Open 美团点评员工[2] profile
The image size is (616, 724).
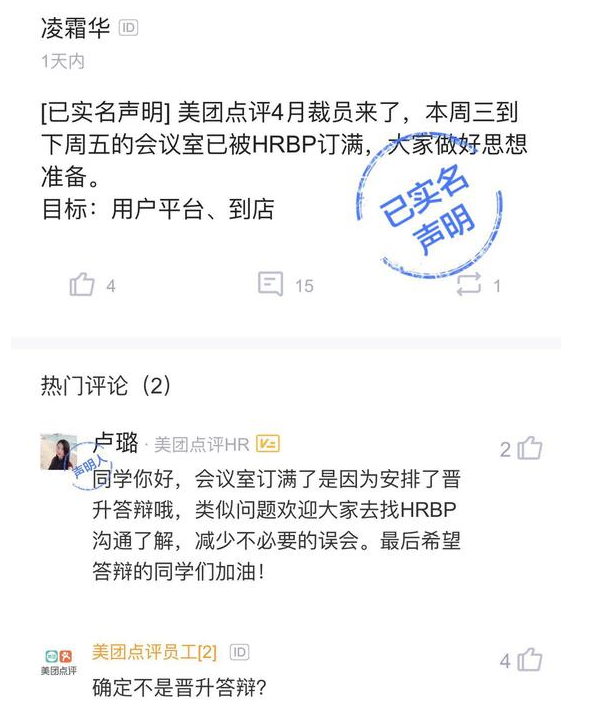pyautogui.click(x=154, y=651)
